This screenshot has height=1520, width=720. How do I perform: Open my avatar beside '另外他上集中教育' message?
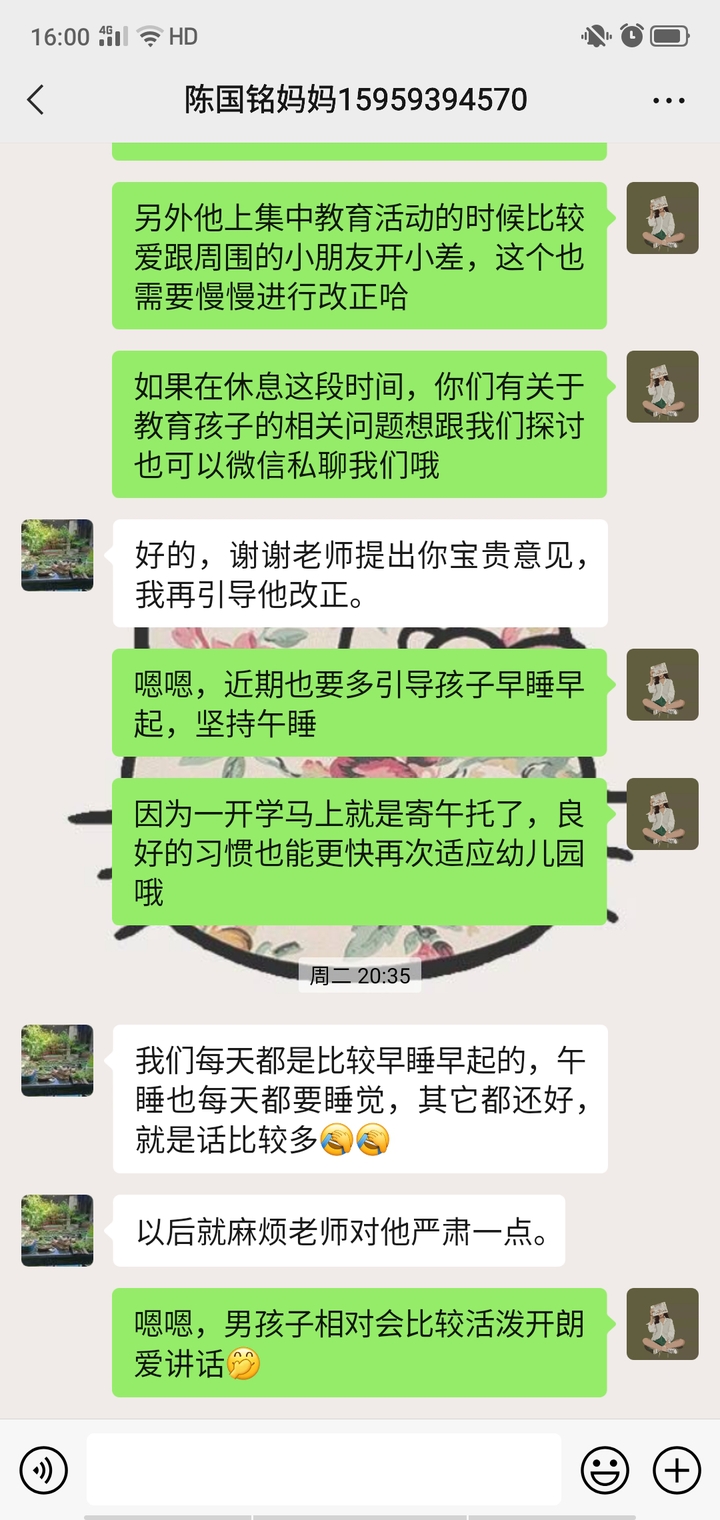[662, 218]
